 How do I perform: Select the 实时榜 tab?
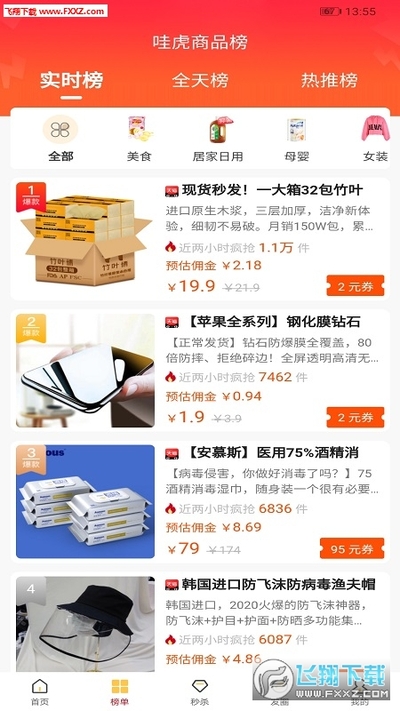71,80
